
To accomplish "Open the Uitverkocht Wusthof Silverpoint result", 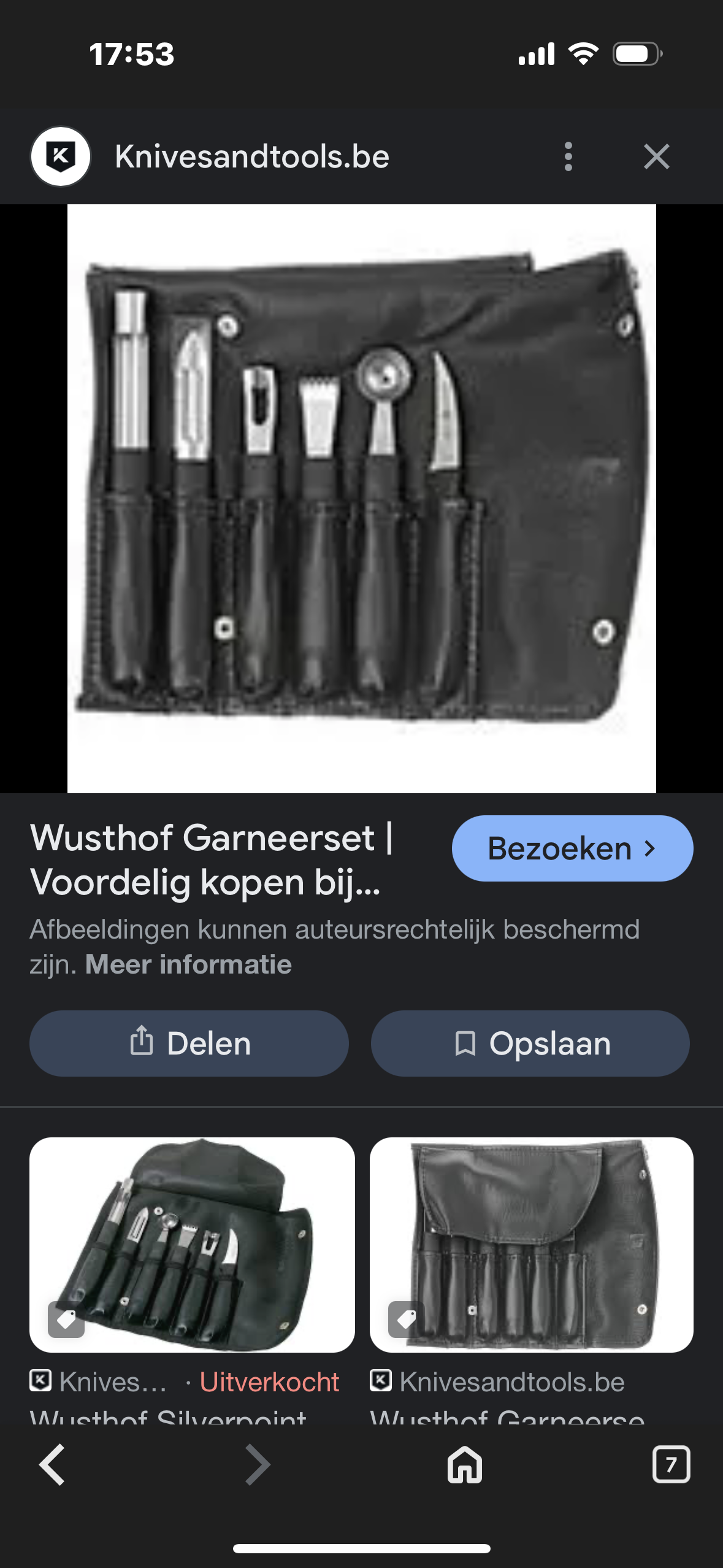I will click(192, 1245).
